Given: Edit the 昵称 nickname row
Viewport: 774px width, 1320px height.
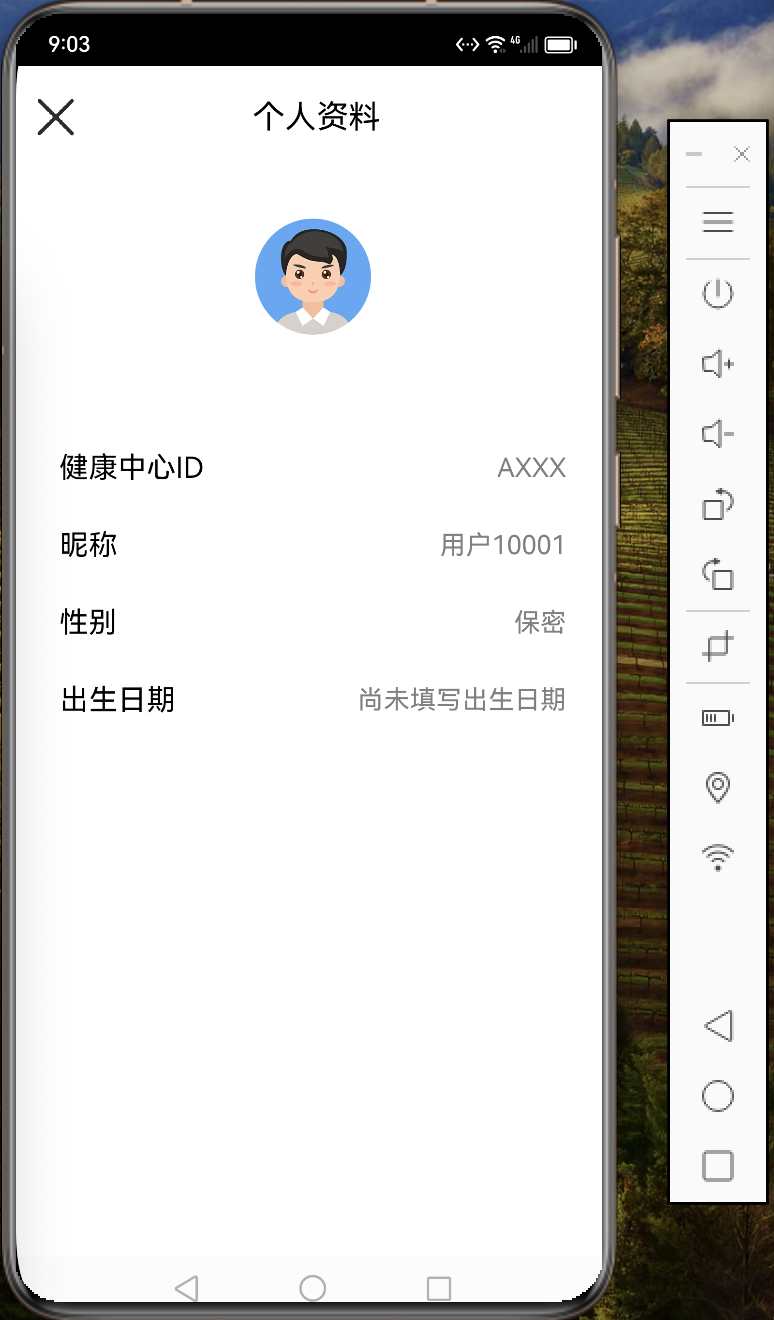Looking at the screenshot, I should [313, 545].
